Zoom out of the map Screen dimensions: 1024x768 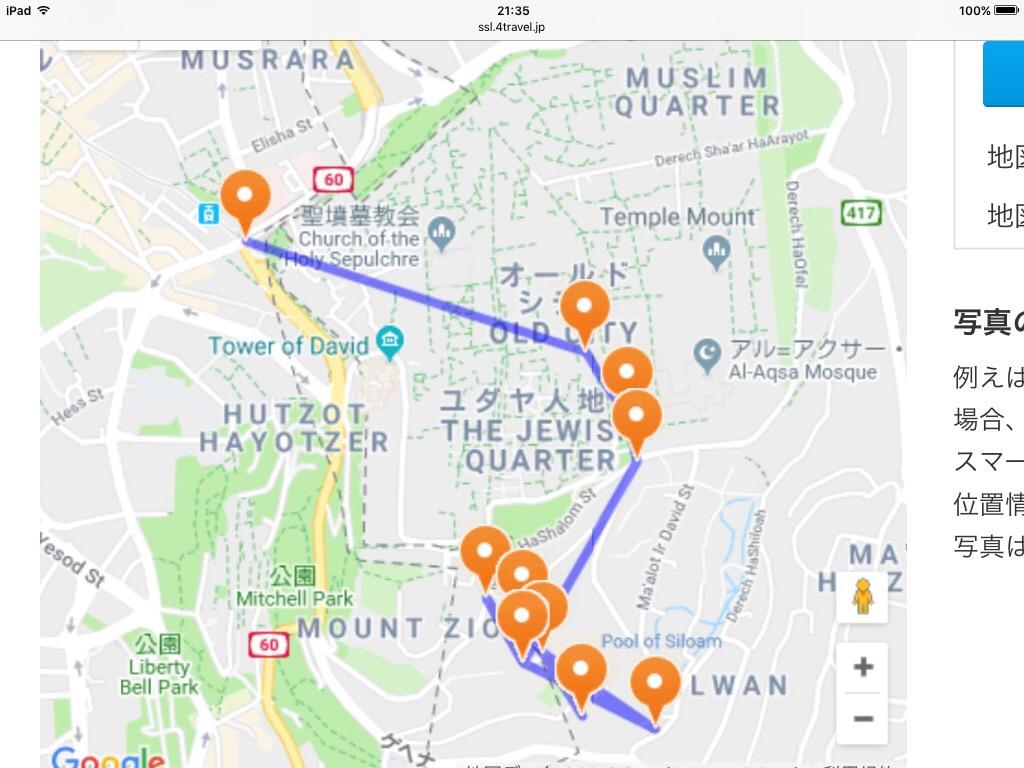tap(862, 718)
